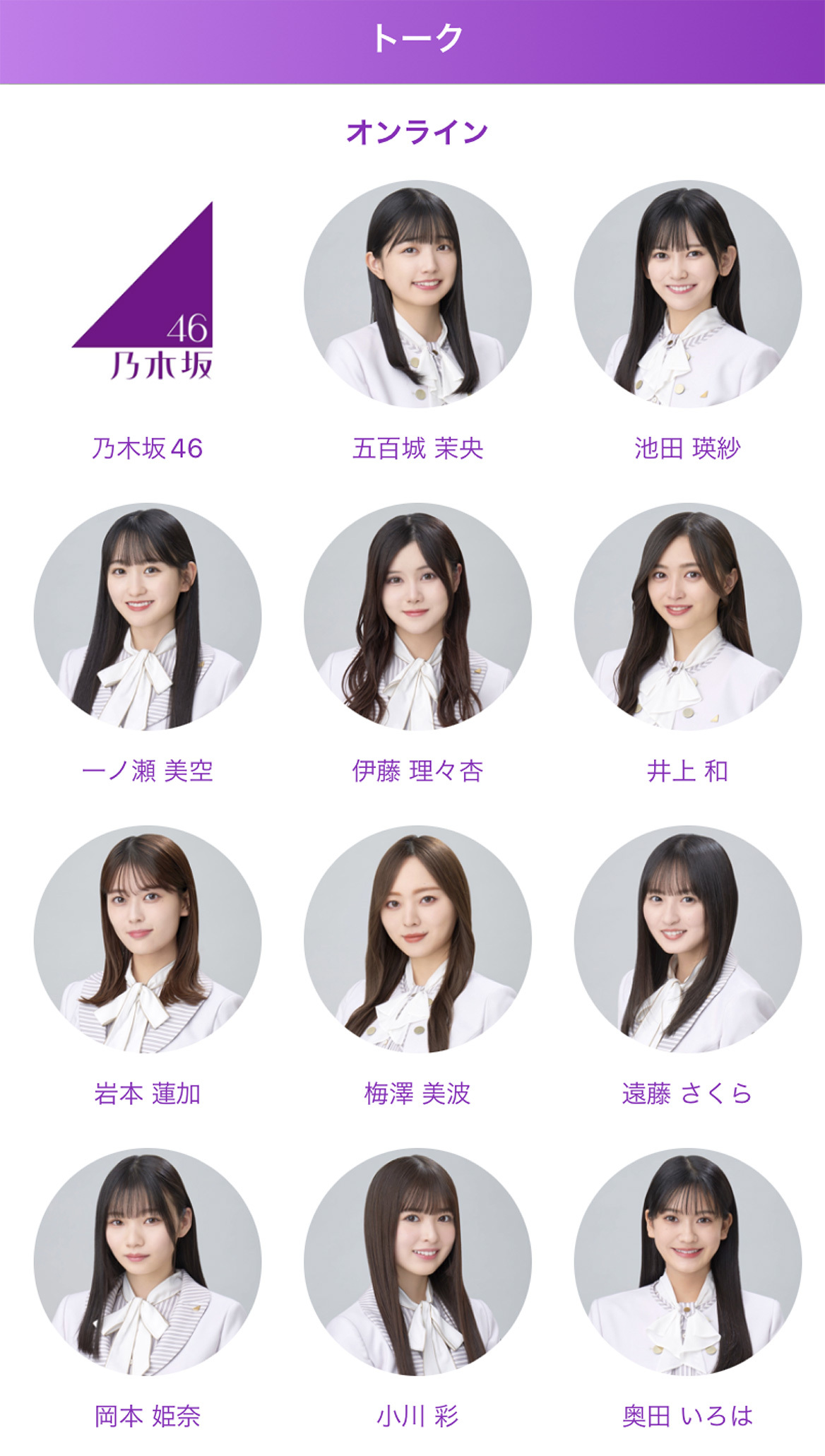
Task: Open talk with 岩本 蓮加
Action: [x=147, y=939]
